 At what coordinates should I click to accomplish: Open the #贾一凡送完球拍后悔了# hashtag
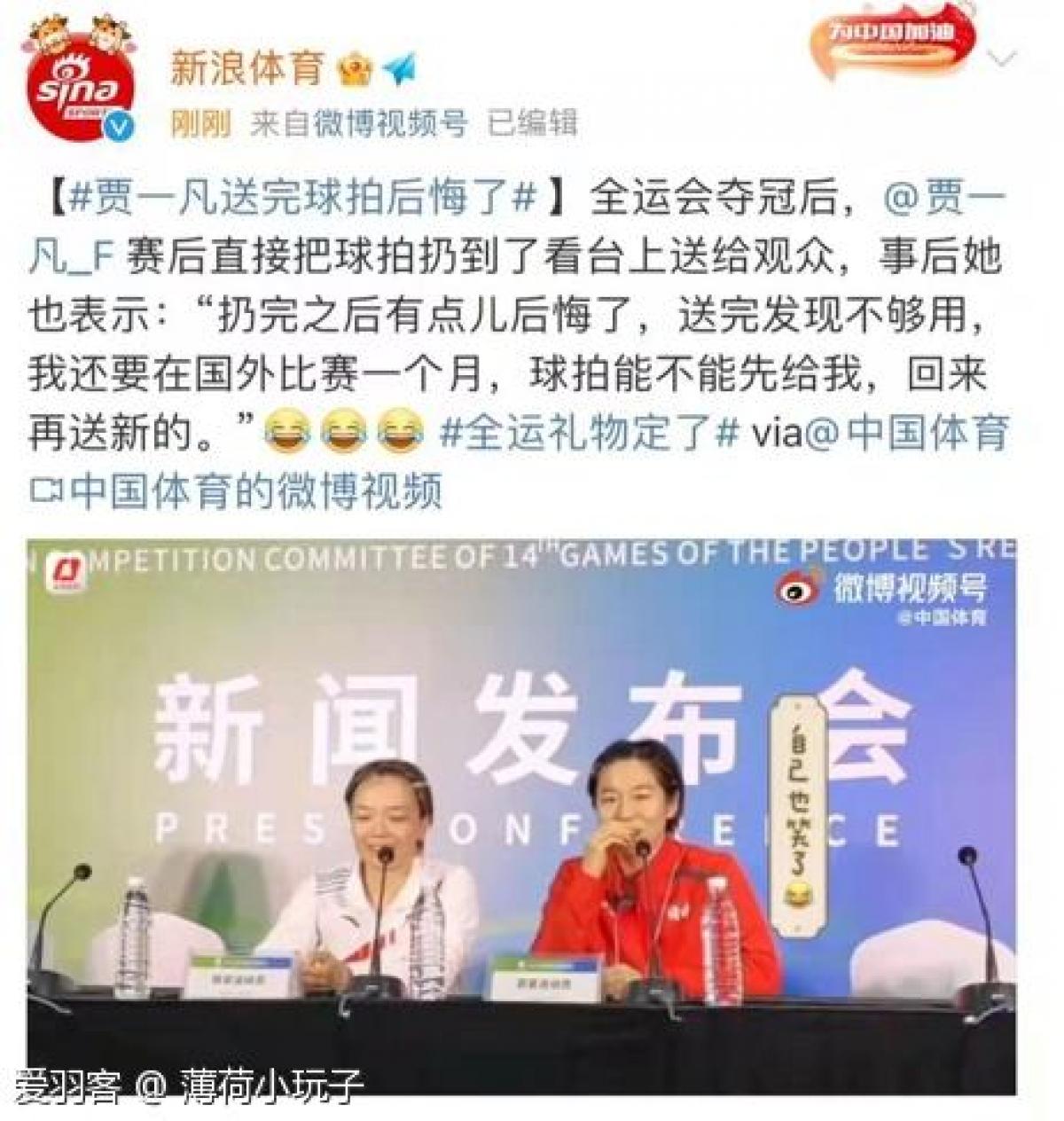coord(303,197)
